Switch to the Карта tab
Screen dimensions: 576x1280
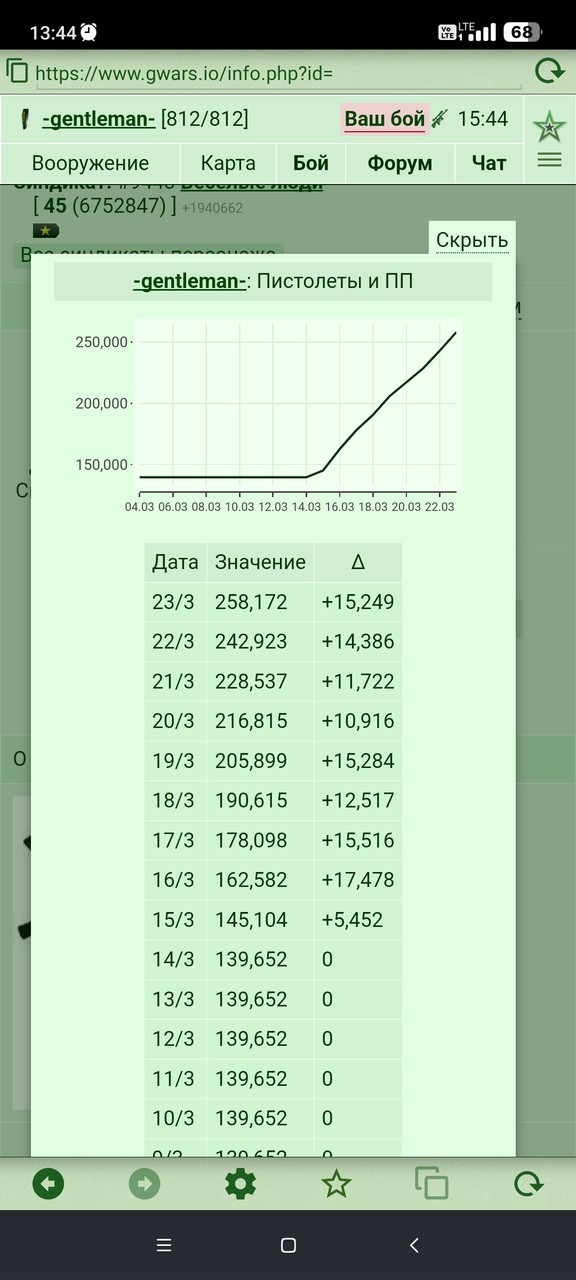click(x=228, y=163)
